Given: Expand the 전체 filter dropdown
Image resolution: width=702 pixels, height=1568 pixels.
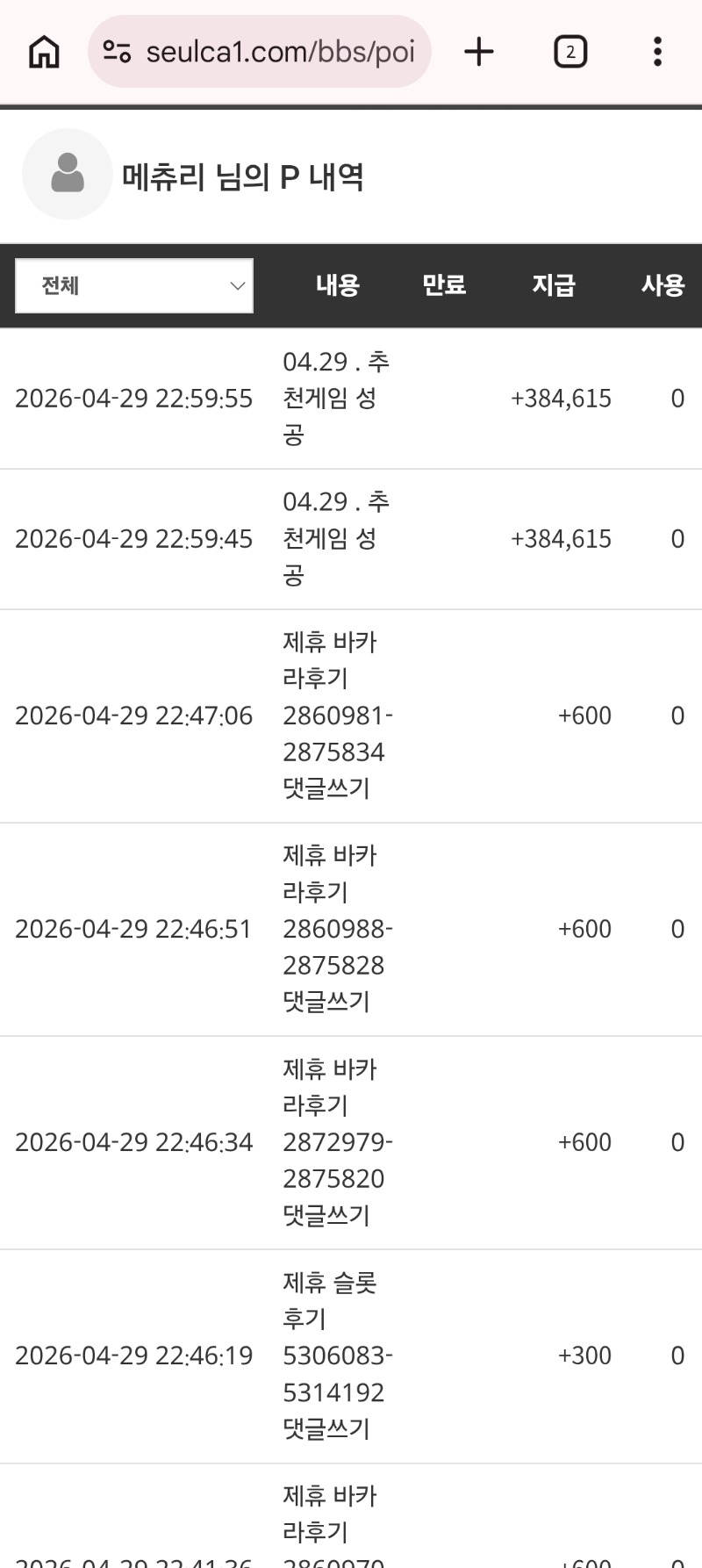Looking at the screenshot, I should [x=134, y=285].
